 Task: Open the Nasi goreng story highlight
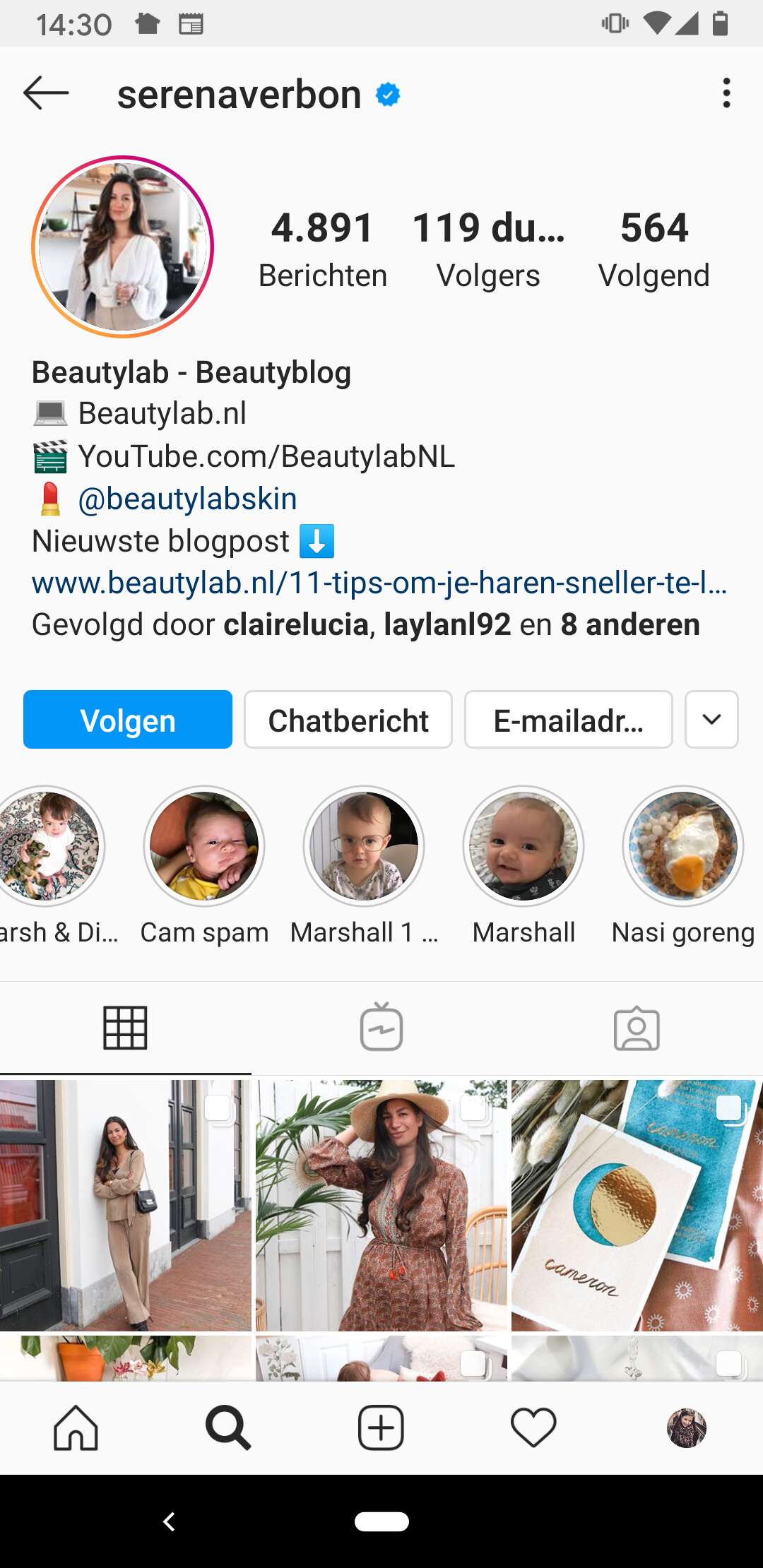pos(683,846)
